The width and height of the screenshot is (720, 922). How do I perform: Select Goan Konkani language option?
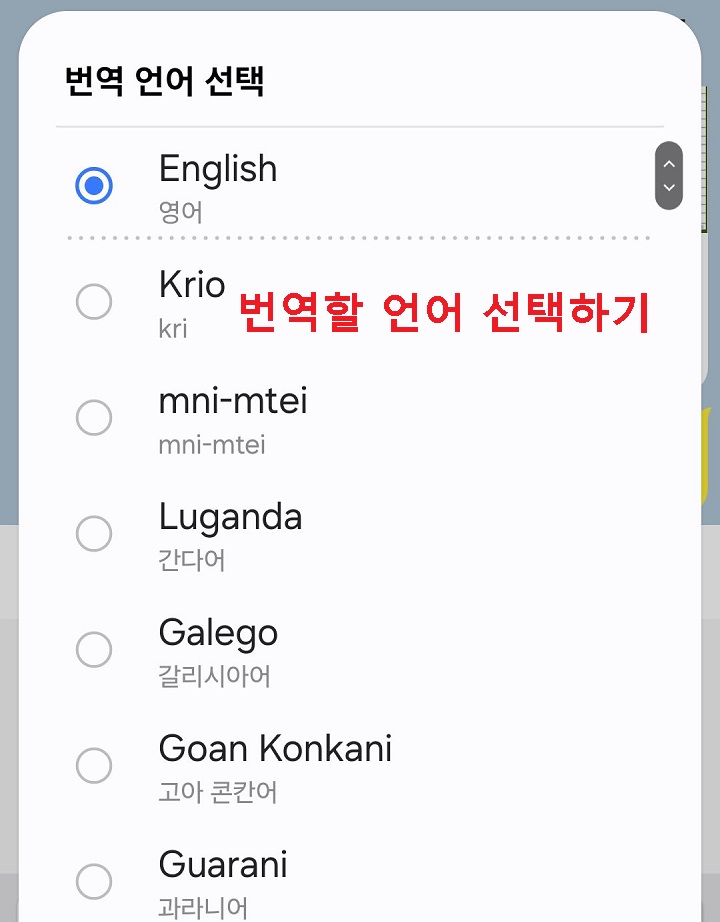[x=94, y=765]
